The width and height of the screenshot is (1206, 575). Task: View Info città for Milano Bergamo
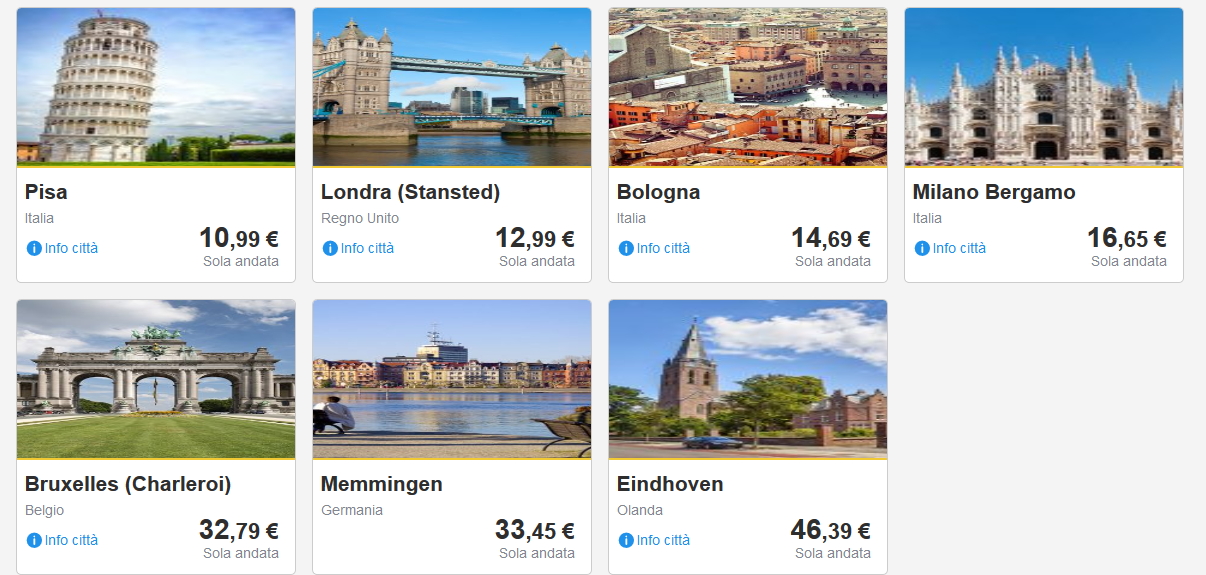click(951, 248)
